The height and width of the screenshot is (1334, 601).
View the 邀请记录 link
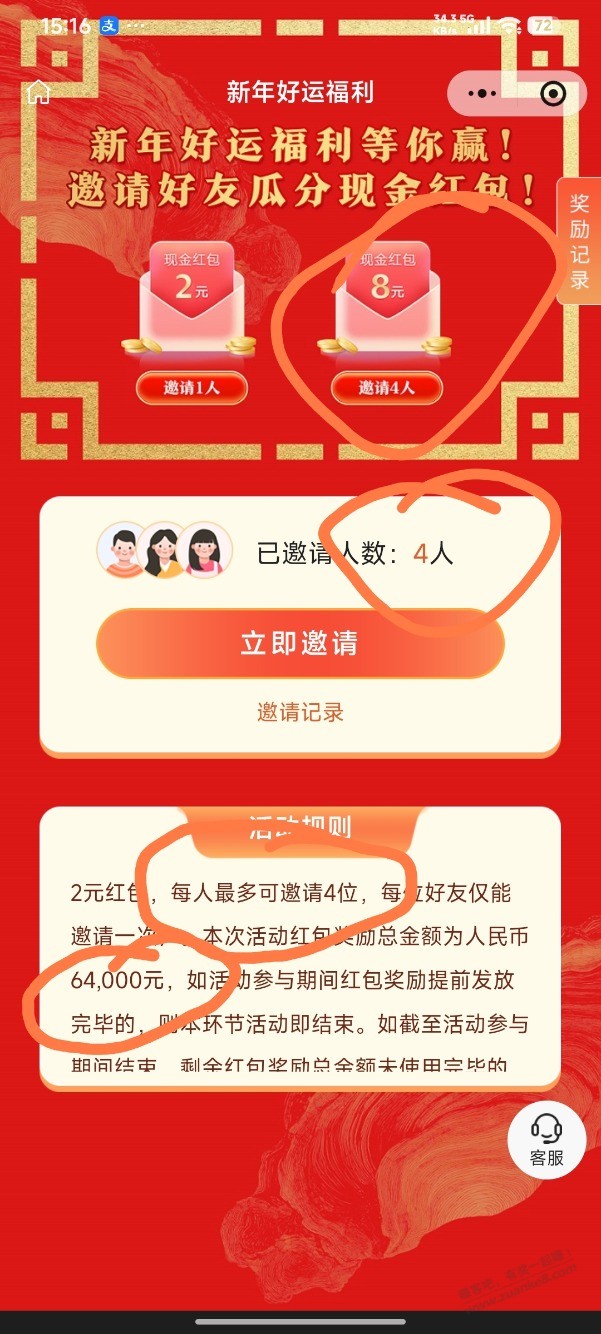[x=300, y=712]
